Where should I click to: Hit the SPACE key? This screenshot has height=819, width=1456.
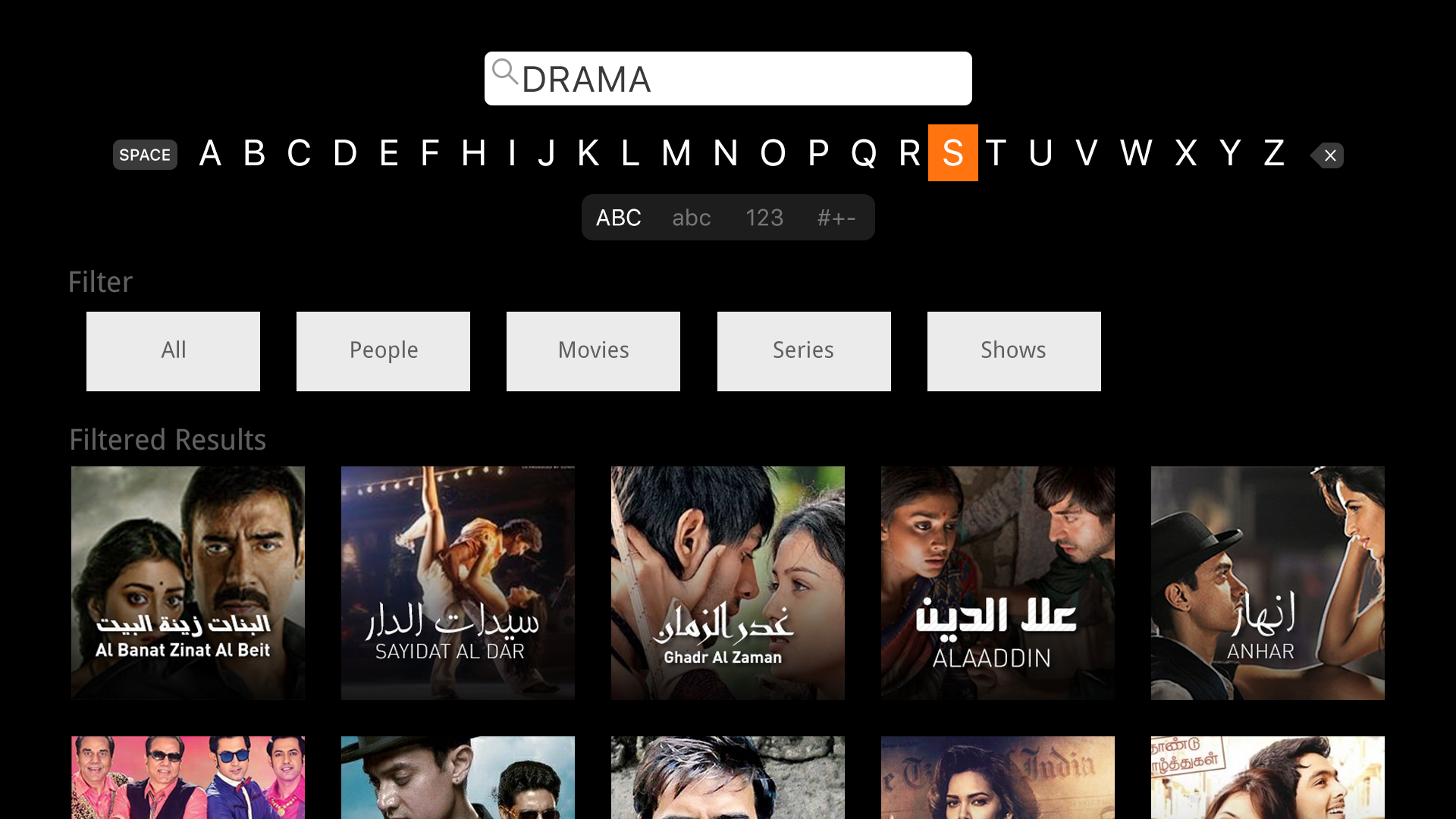click(145, 155)
